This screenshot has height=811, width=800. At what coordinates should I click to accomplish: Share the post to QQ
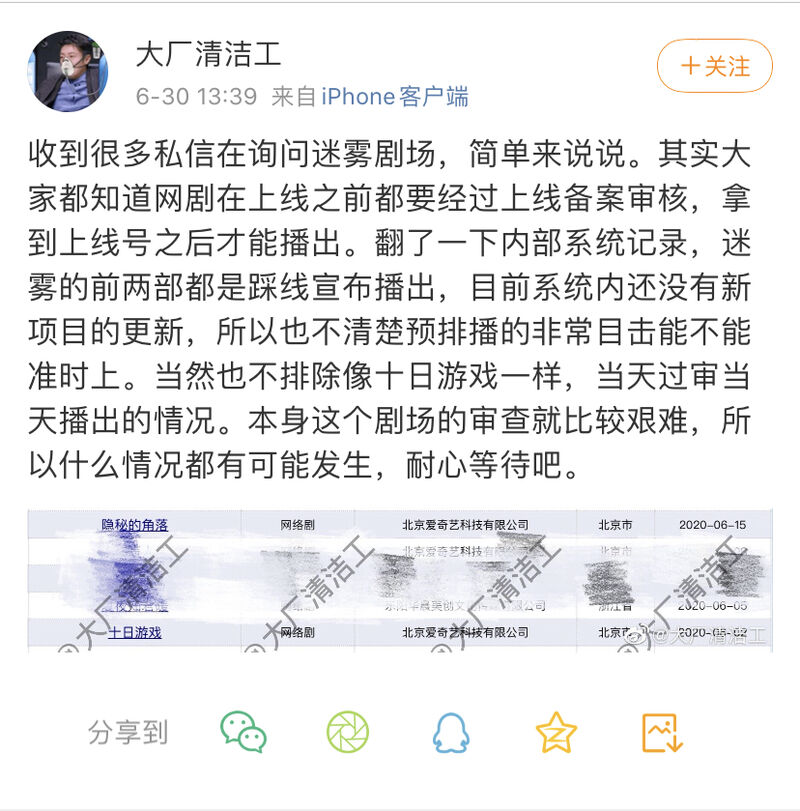click(451, 733)
